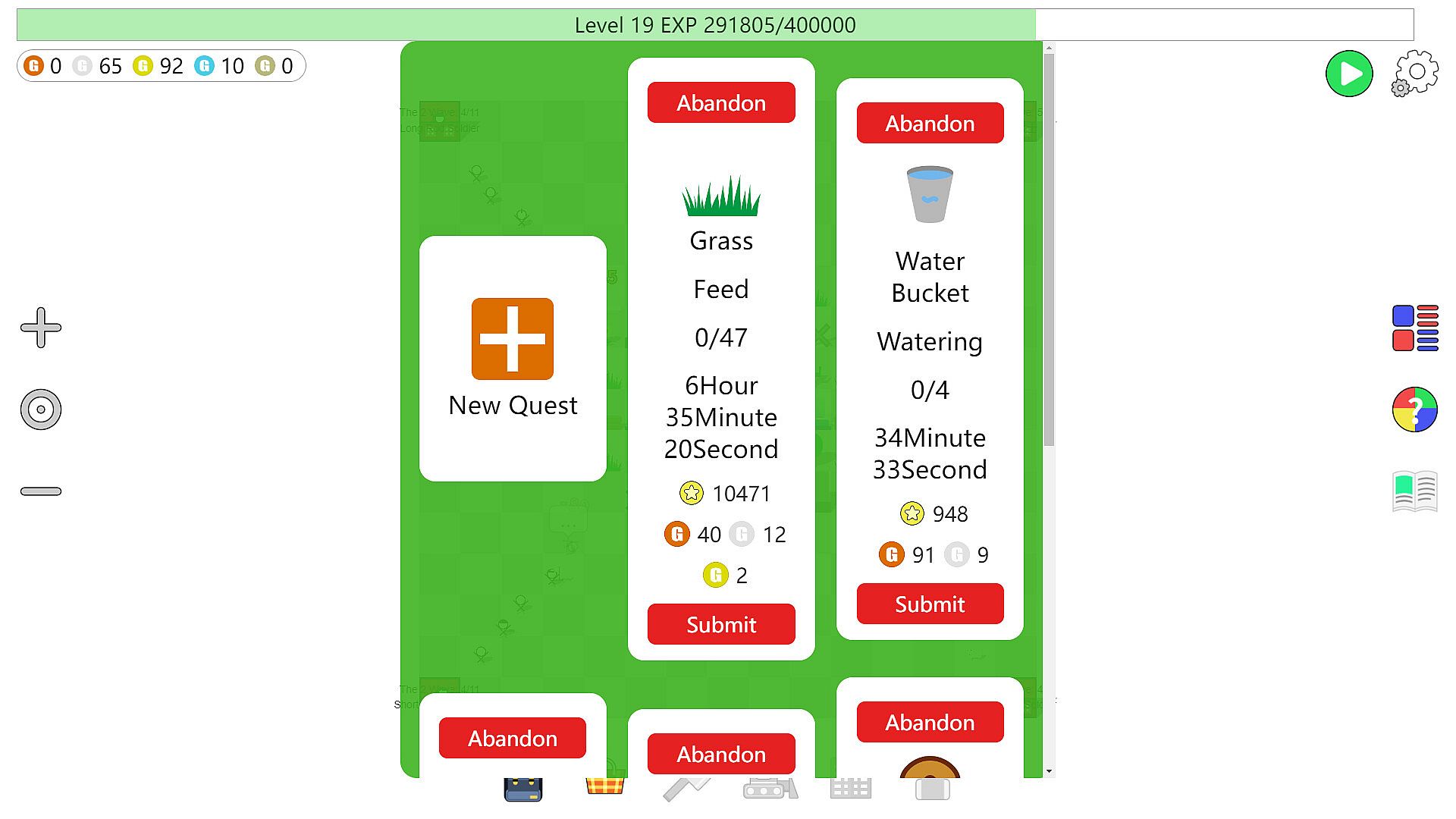
Task: Abandon the Water Bucket Watering quest
Action: click(x=930, y=123)
